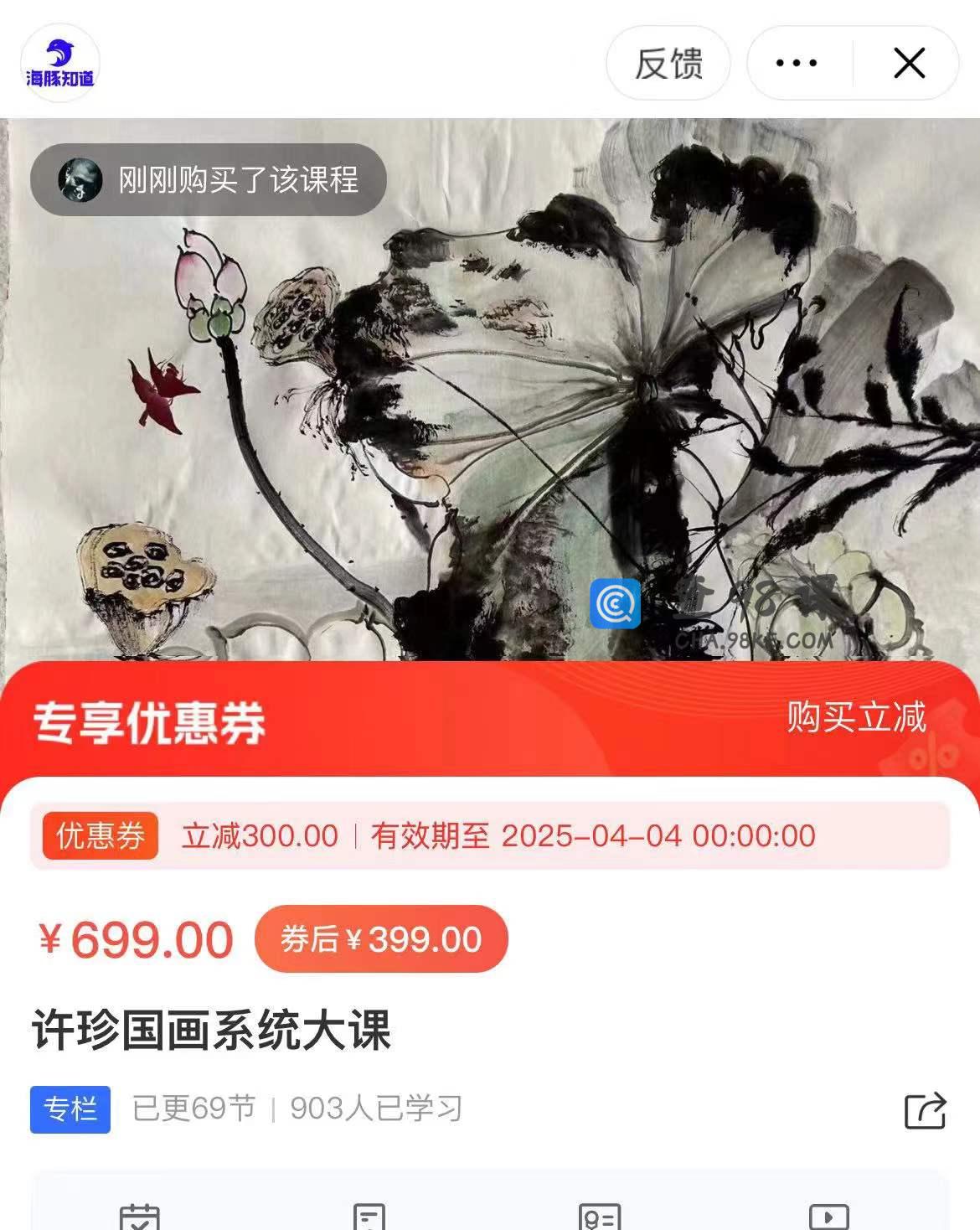Tap the 反馈 feedback button
The image size is (980, 1230).
668,64
